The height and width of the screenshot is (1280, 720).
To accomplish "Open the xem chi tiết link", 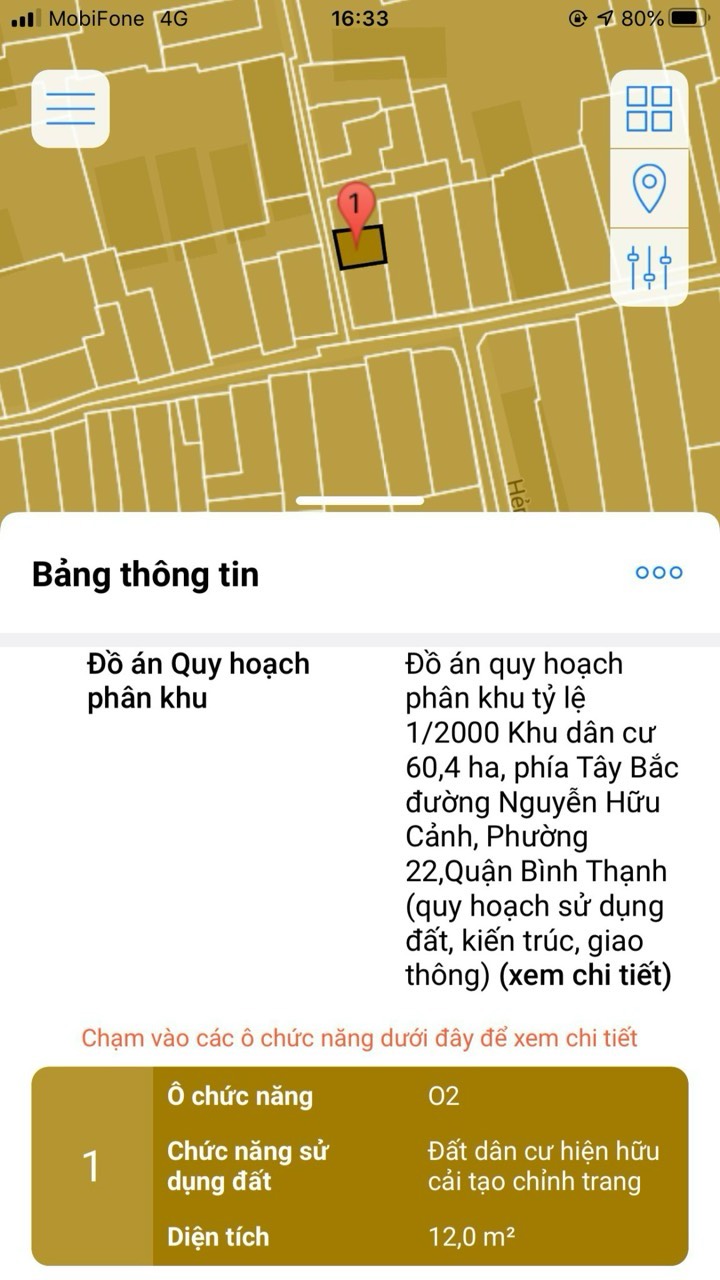I will click(585, 975).
